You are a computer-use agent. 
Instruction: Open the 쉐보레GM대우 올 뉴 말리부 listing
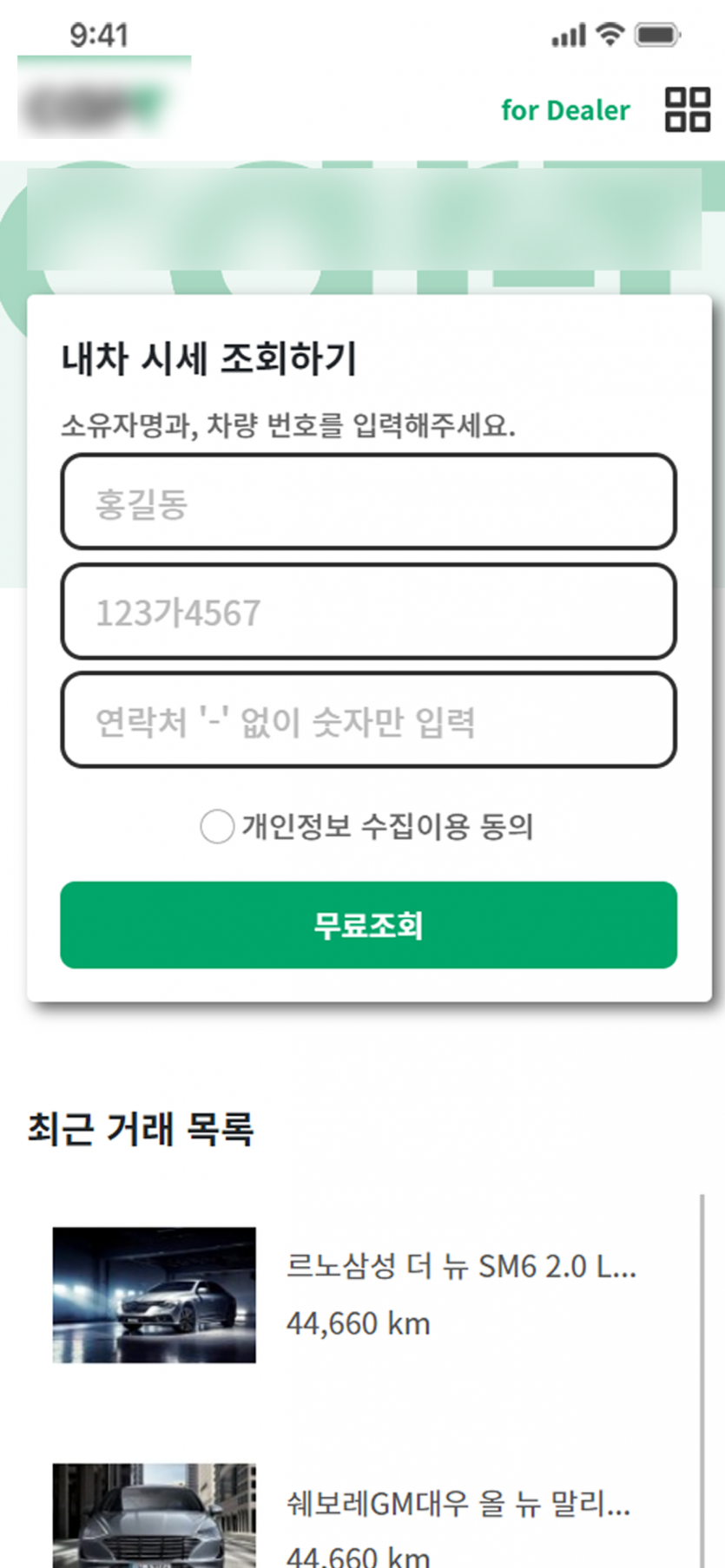point(365,1516)
